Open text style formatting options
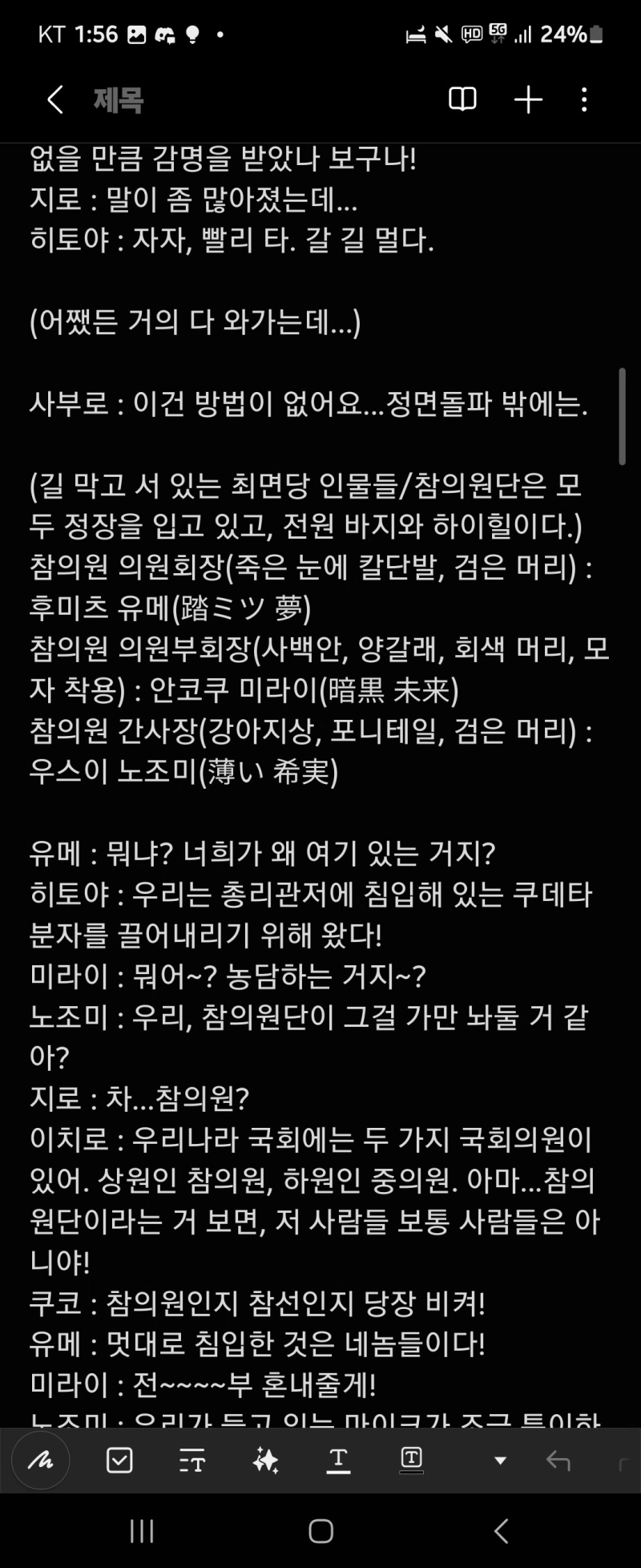Screen dimensions: 641x1568 192,1461
